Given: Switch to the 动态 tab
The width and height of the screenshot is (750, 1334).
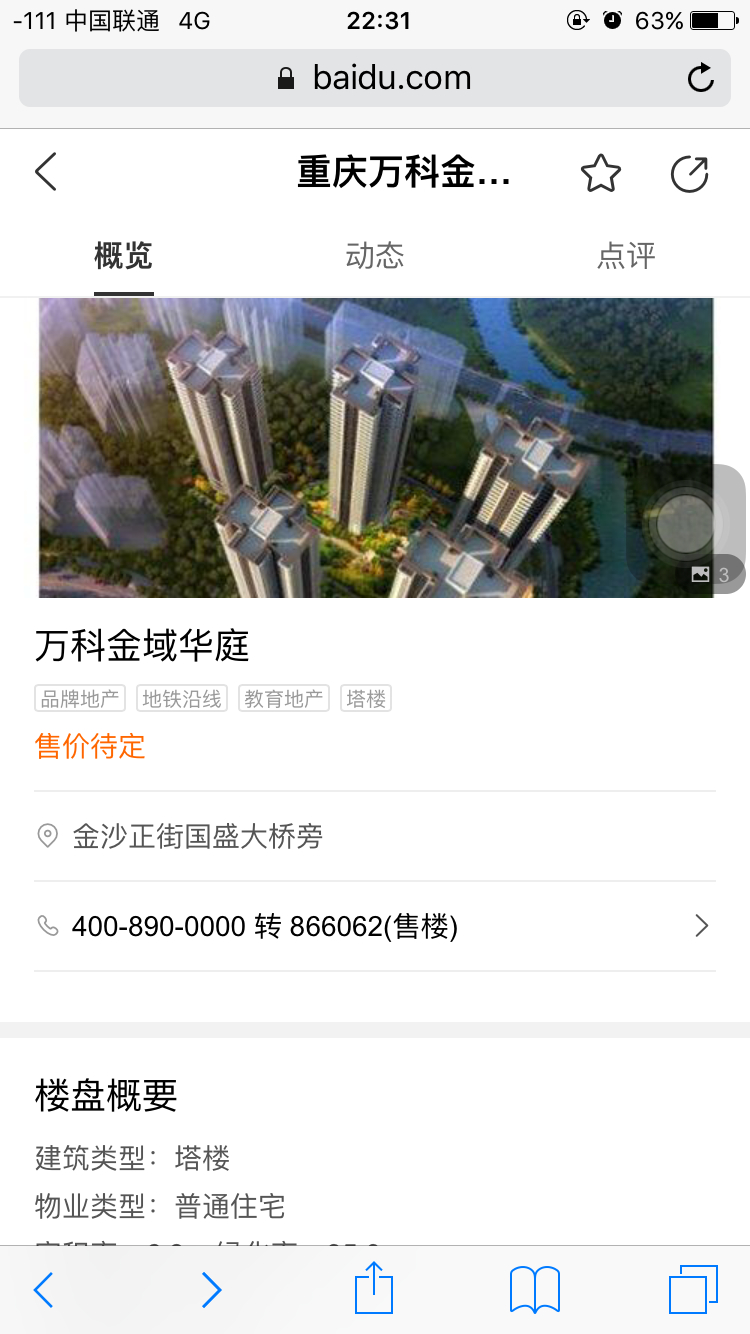Looking at the screenshot, I should click(x=374, y=256).
